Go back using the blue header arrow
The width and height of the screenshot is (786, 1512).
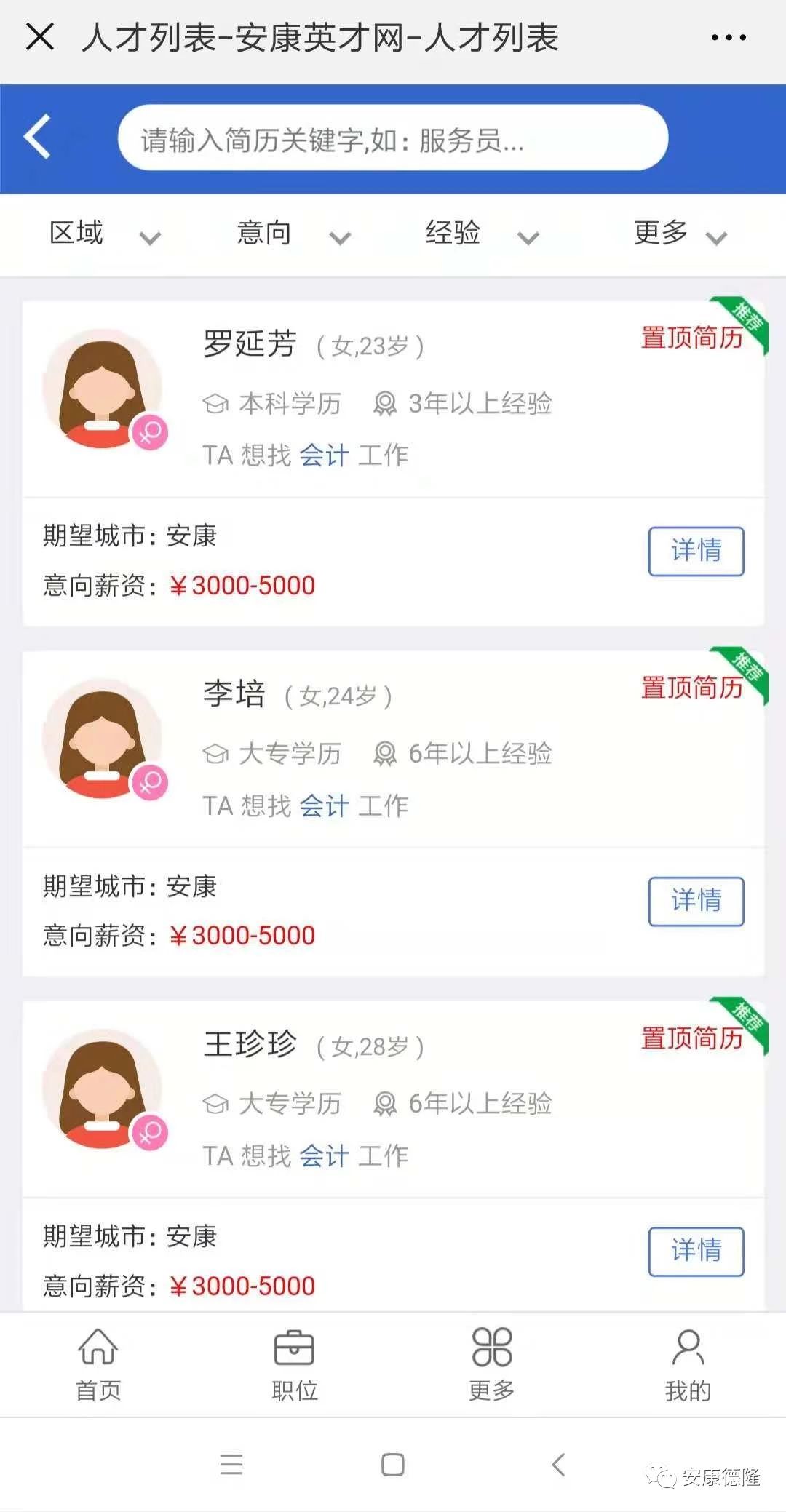(38, 137)
